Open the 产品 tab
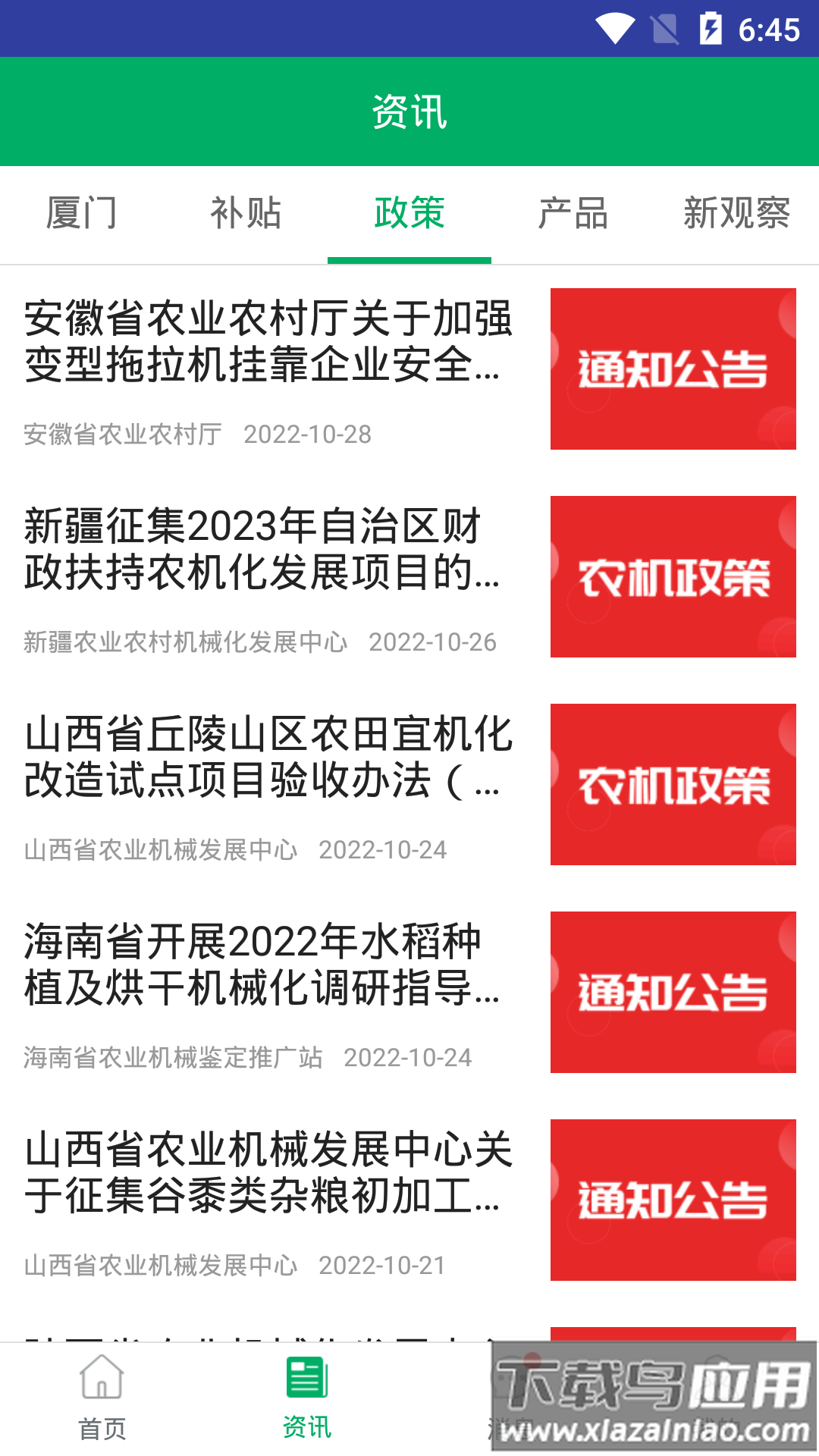819x1456 pixels. pyautogui.click(x=573, y=215)
